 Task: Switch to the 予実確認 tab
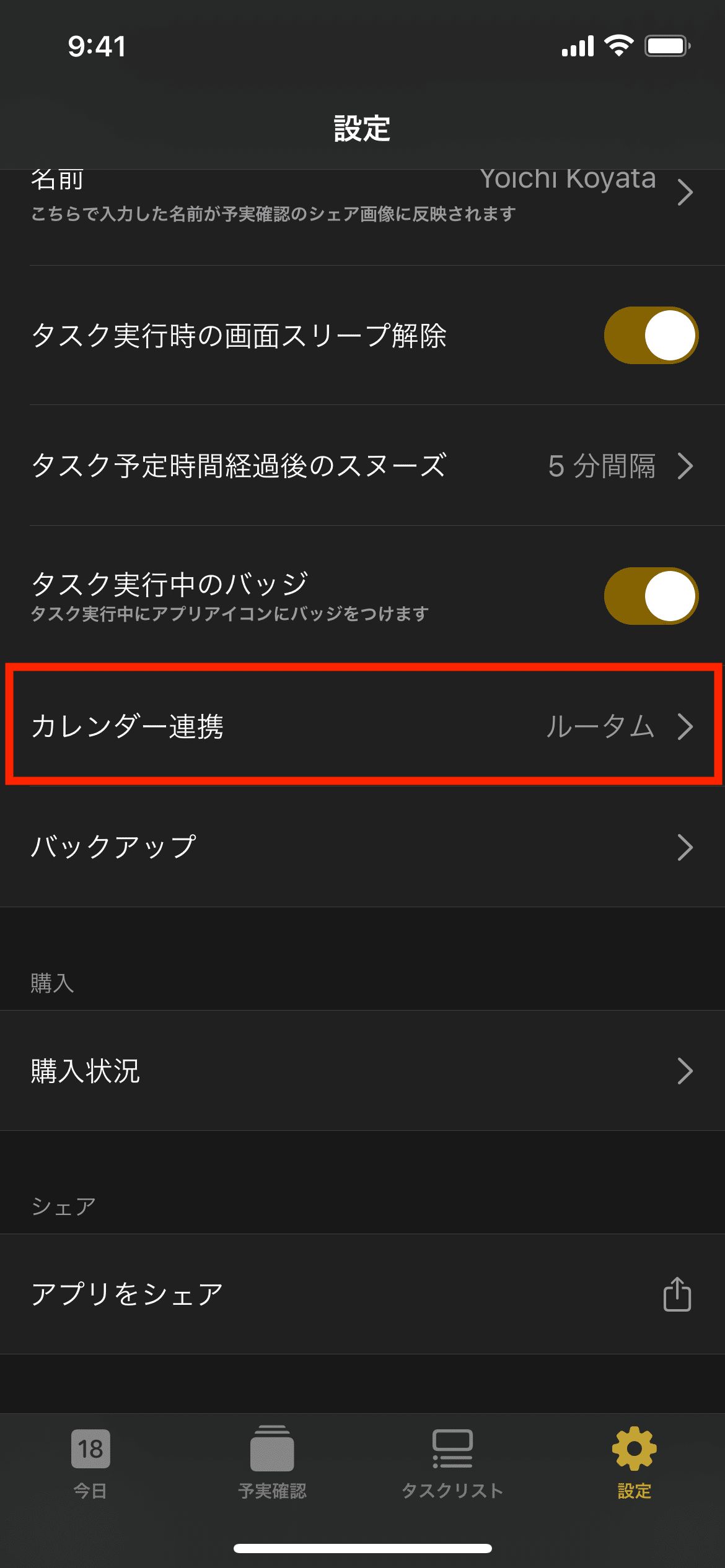tap(272, 1463)
